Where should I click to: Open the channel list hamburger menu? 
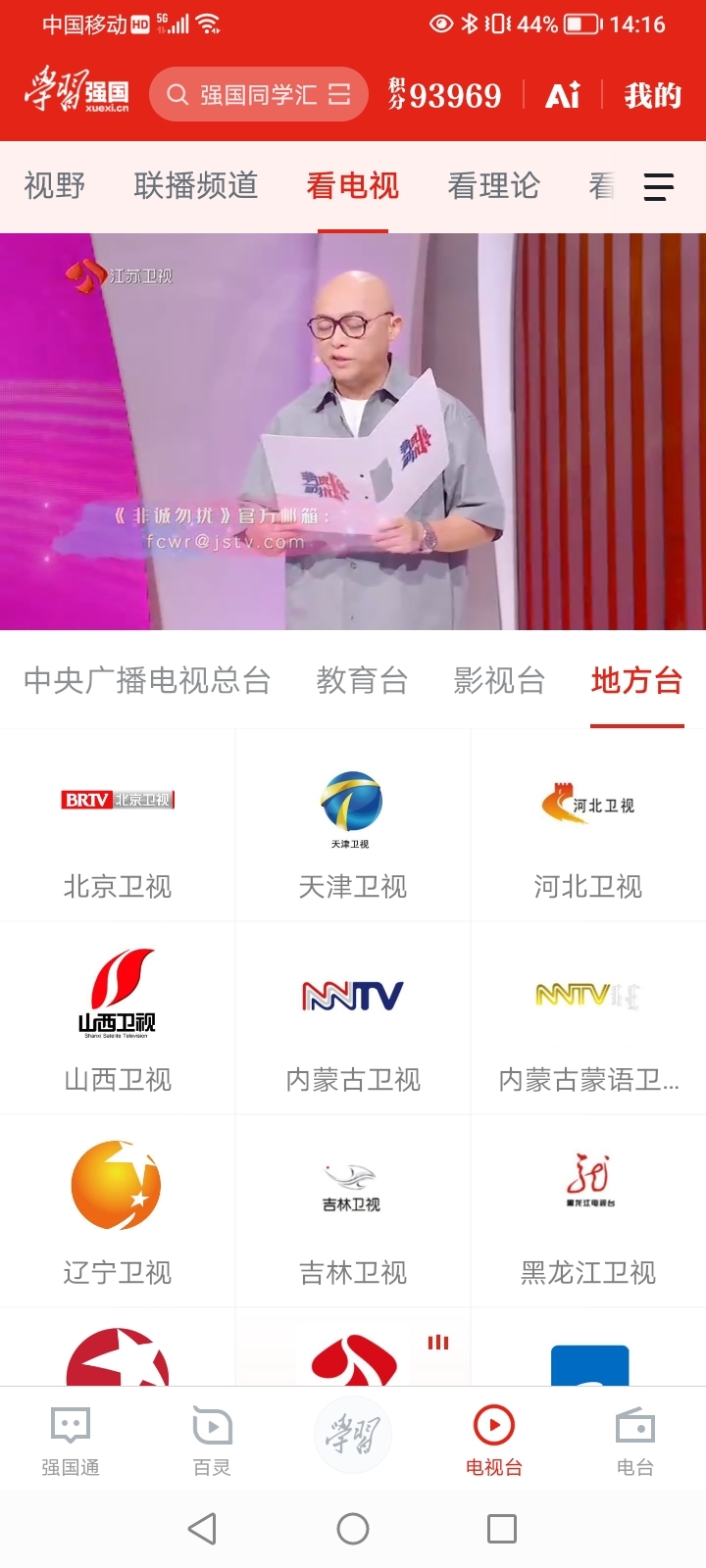tap(659, 186)
